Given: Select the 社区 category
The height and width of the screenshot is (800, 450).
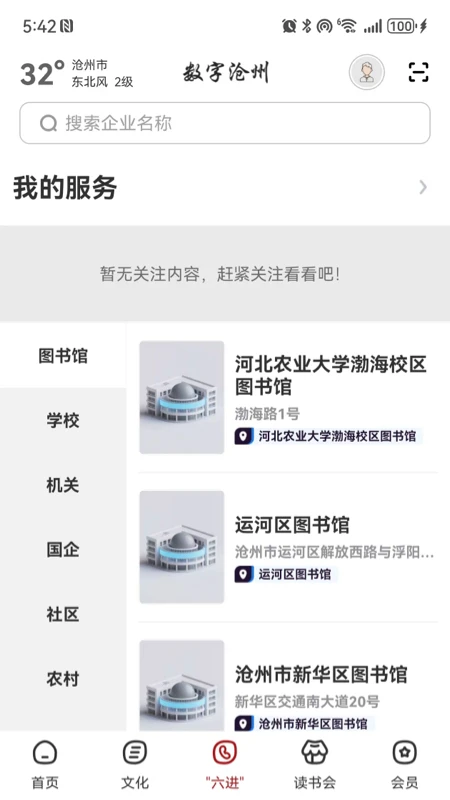Looking at the screenshot, I should point(63,614).
